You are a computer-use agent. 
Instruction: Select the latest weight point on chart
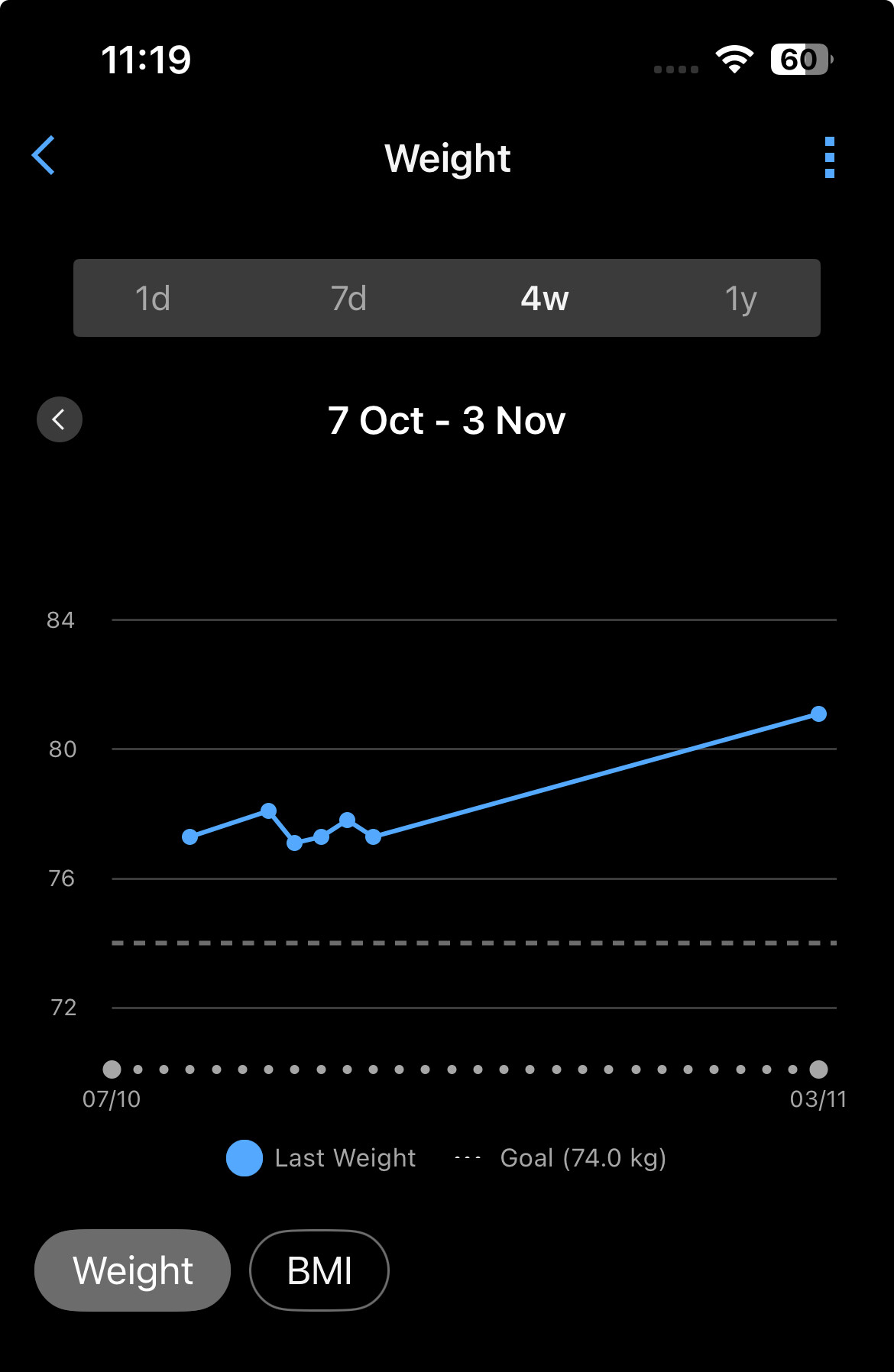pyautogui.click(x=818, y=714)
